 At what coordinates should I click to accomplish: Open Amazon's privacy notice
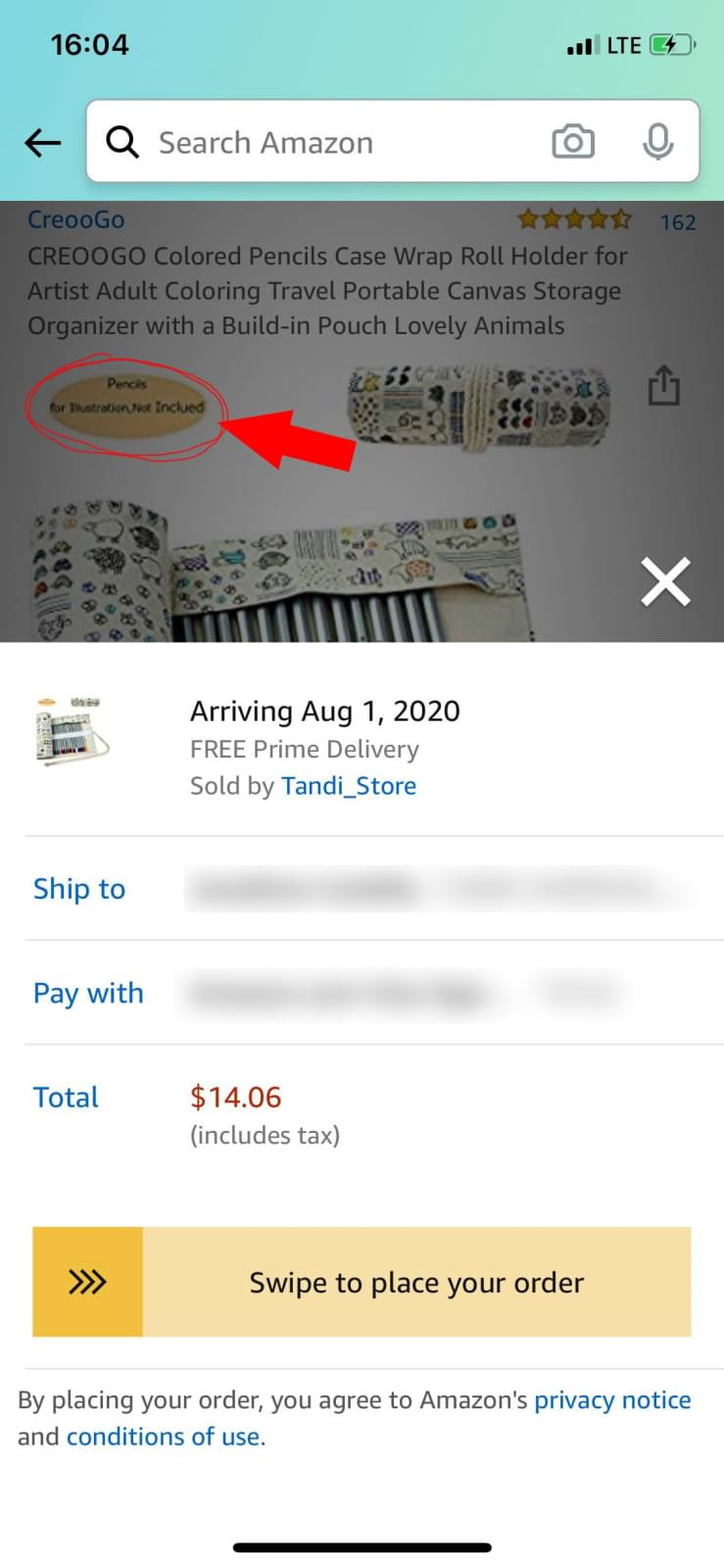tap(612, 1399)
